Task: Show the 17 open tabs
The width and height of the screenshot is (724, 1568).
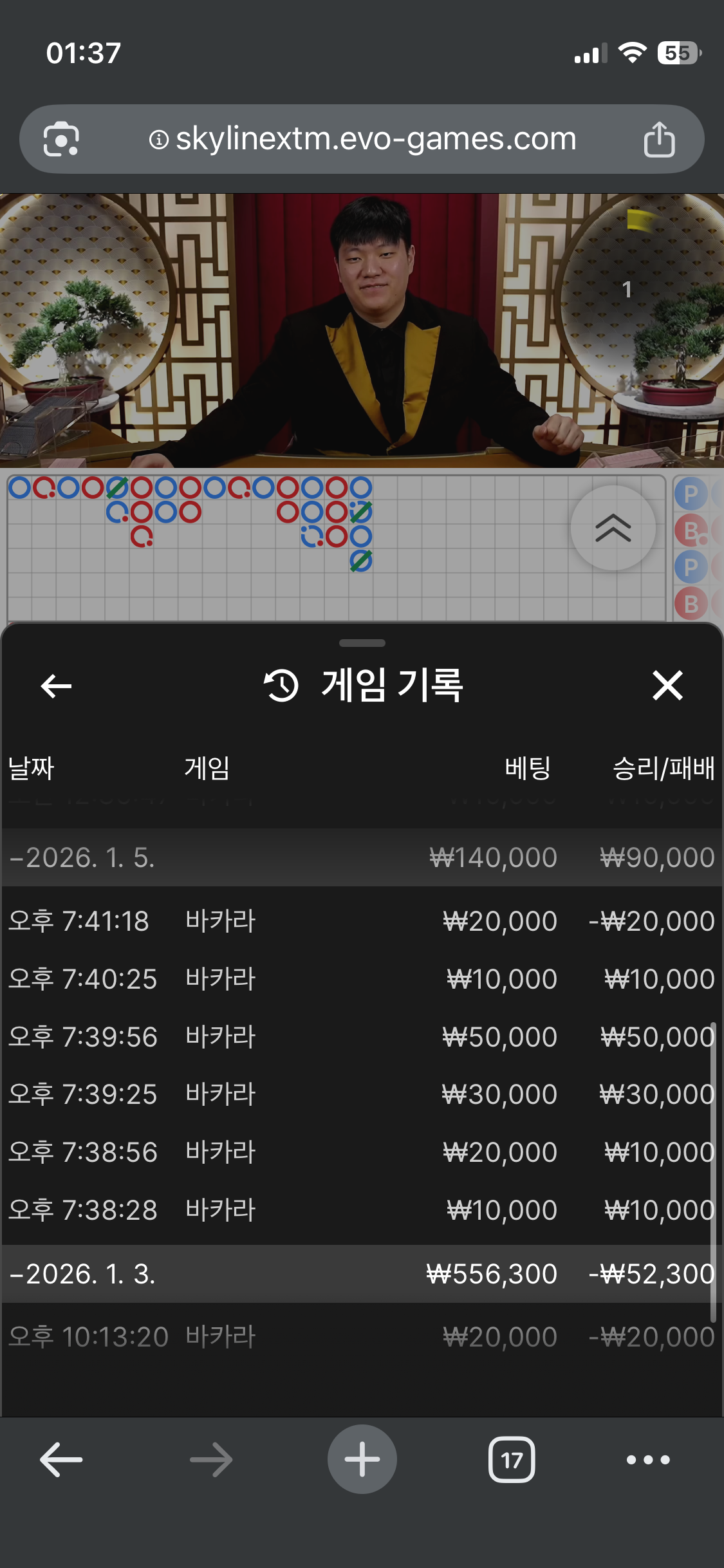Action: click(x=512, y=1459)
